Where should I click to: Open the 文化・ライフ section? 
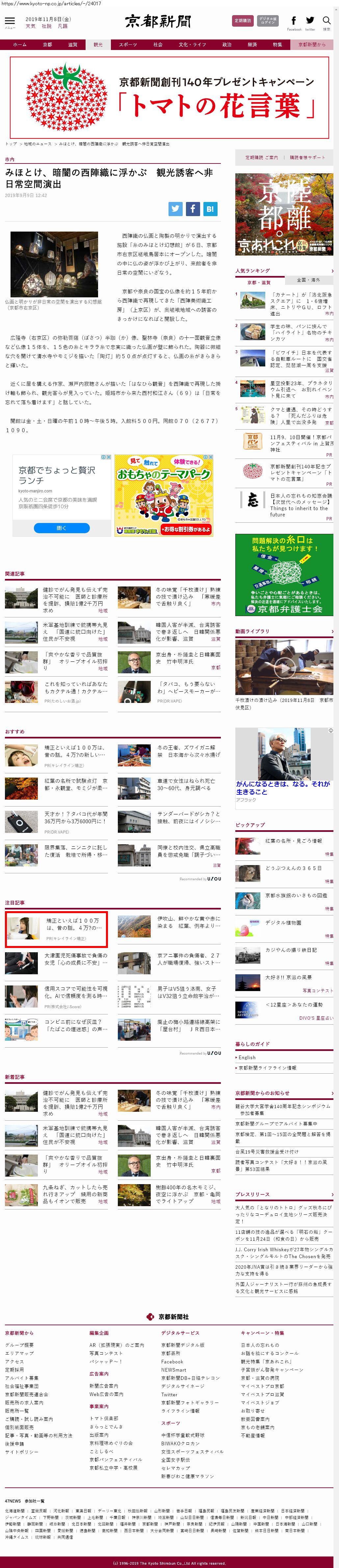coord(192,44)
